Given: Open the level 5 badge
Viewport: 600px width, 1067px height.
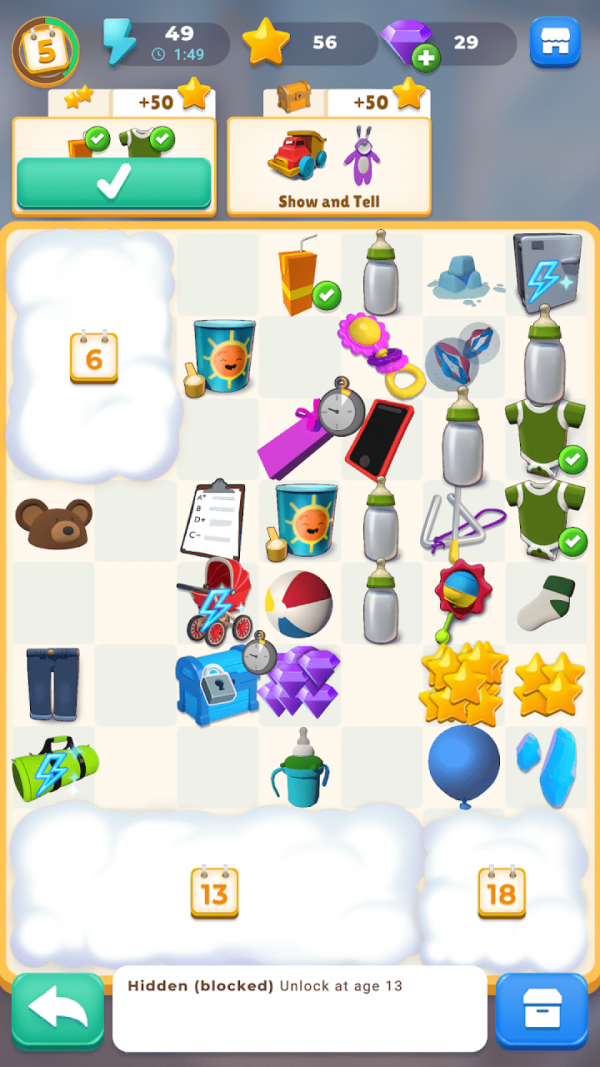Looking at the screenshot, I should 46,50.
